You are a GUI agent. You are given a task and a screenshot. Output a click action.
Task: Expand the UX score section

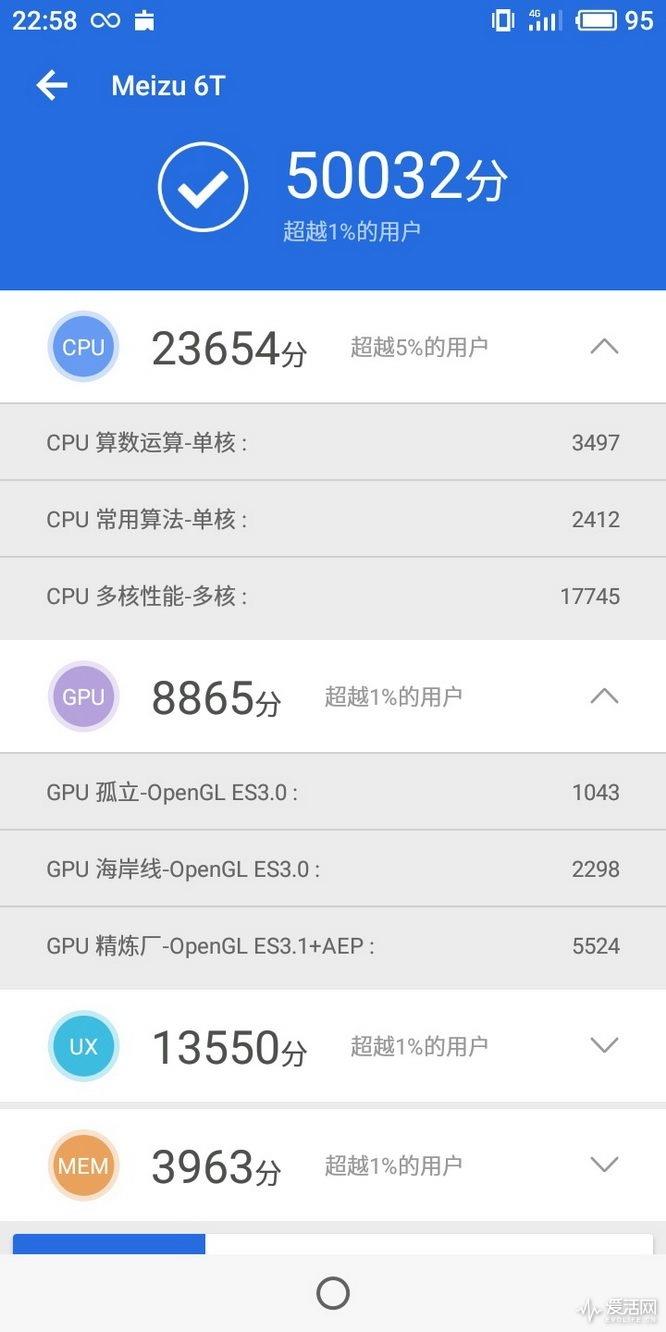[604, 1046]
